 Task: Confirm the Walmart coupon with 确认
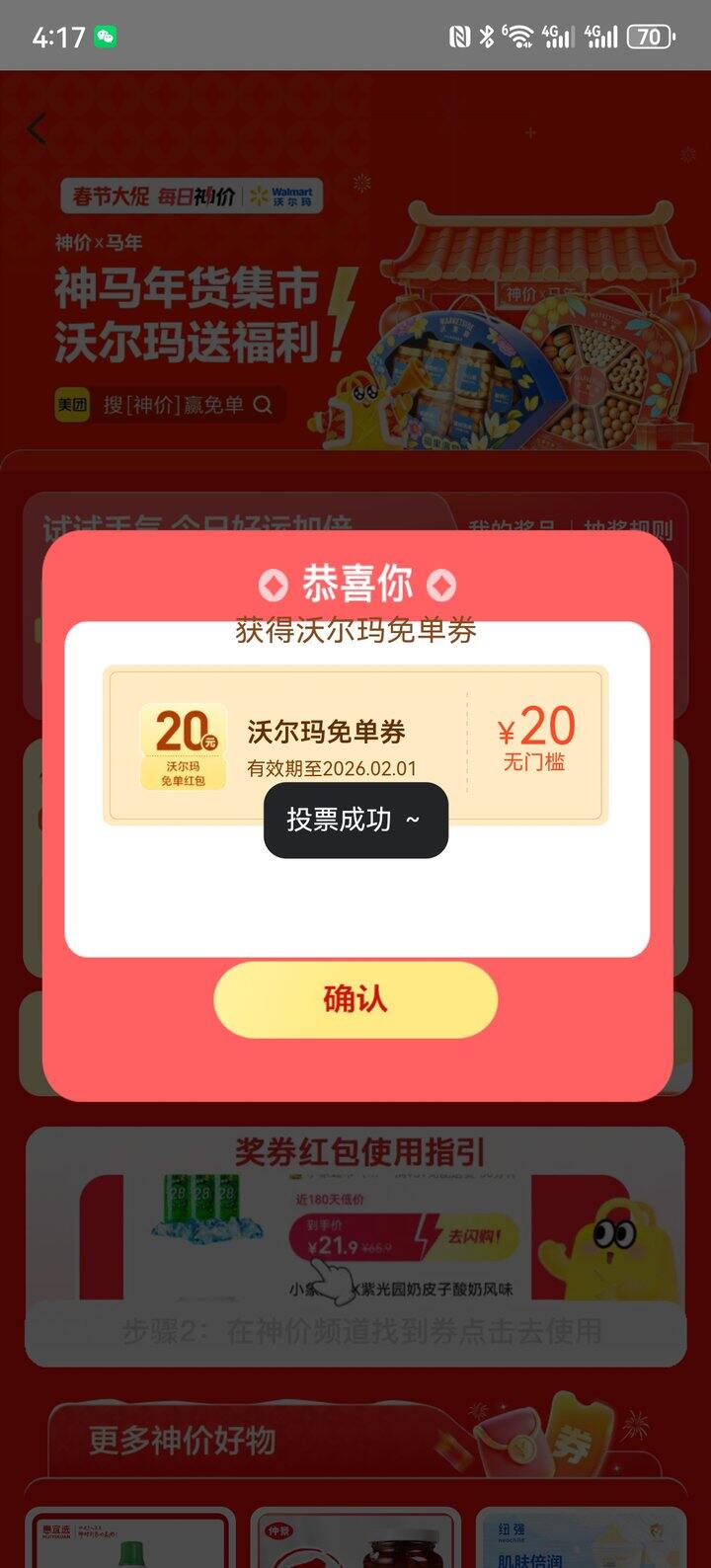coord(355,999)
